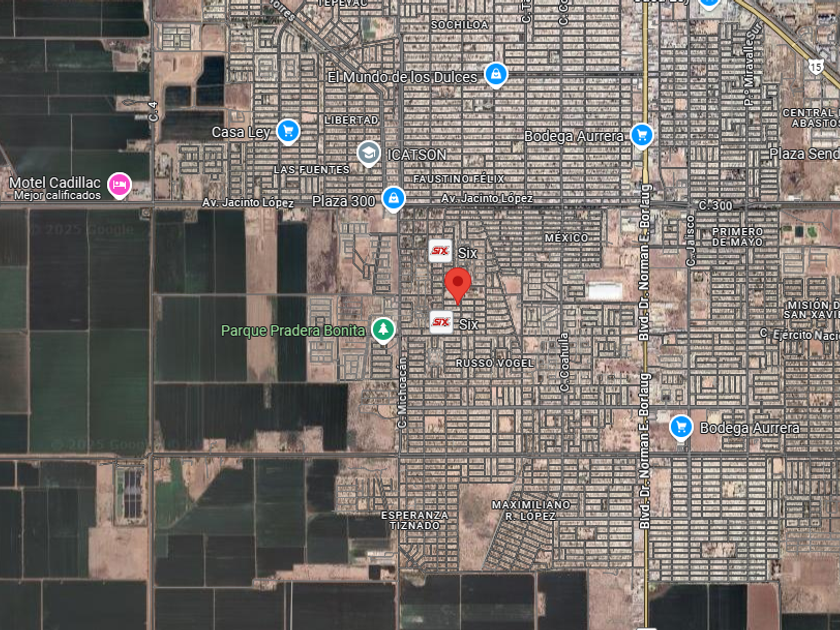
Task: Open Parque Pradera Bonita park marker
Action: pos(383,330)
